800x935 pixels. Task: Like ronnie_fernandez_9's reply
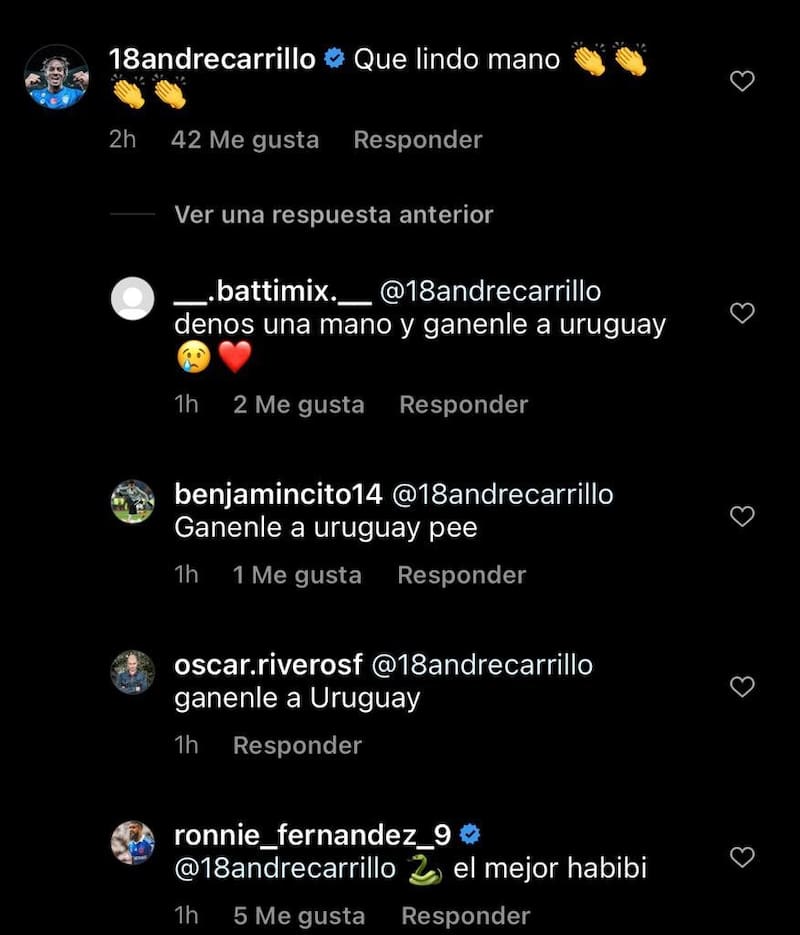pos(742,857)
